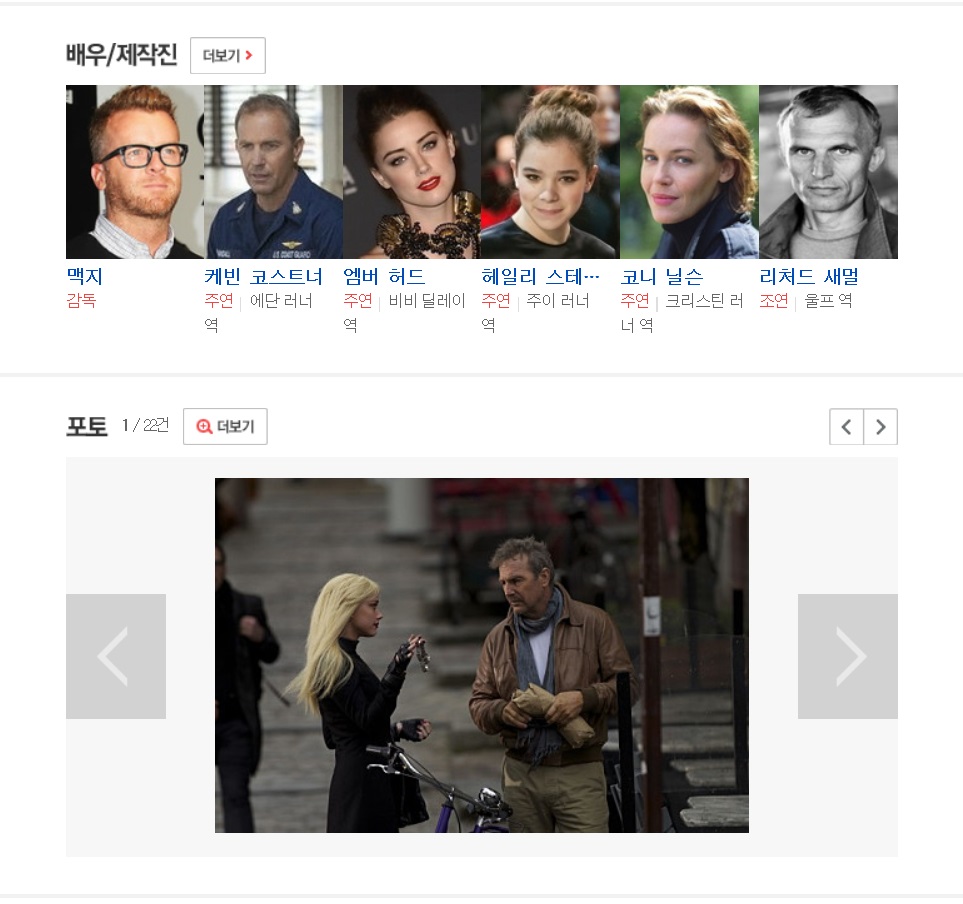Tap 더보기 next to 배우/제작진

(x=227, y=56)
